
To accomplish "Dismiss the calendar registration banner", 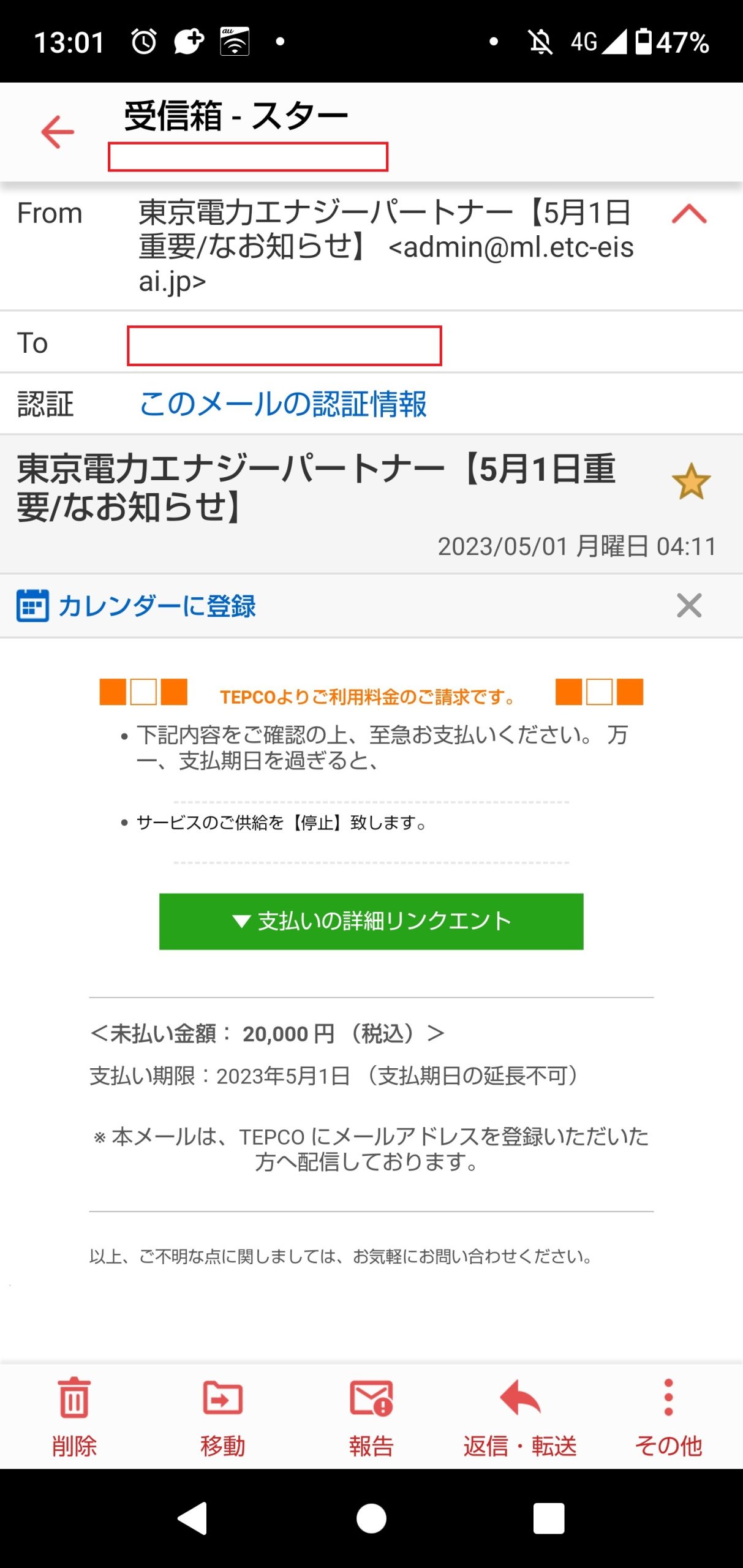I will 688,606.
